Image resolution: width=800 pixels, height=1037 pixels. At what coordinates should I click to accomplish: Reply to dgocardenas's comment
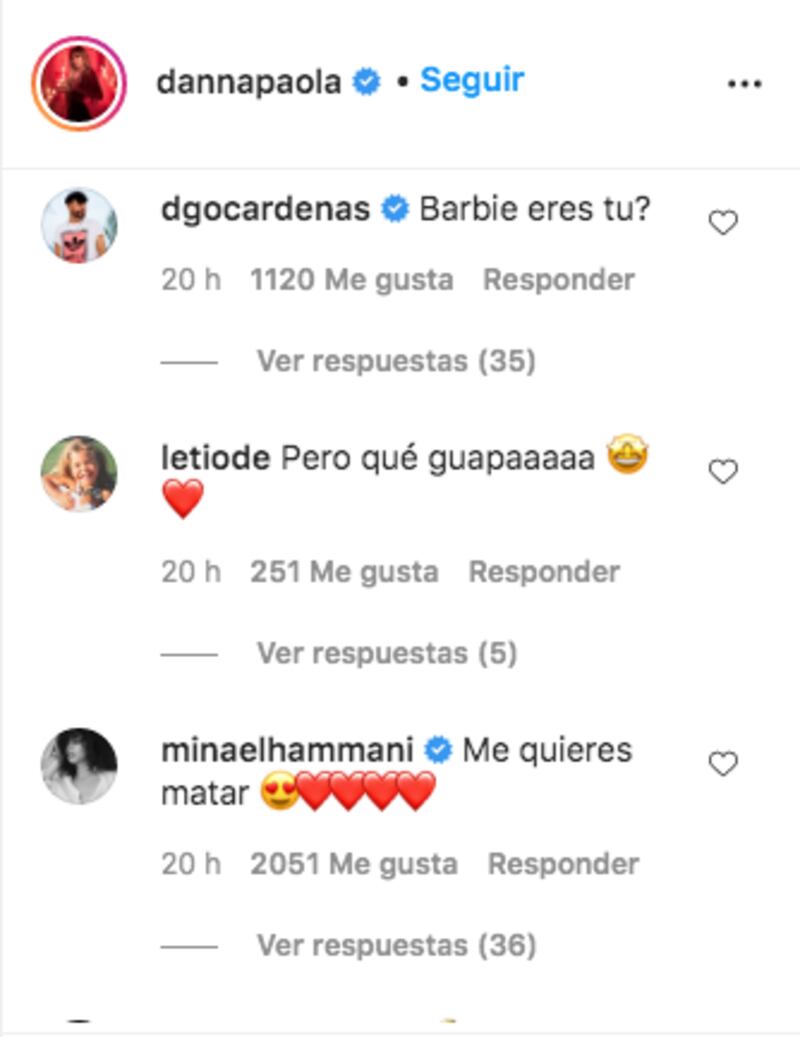click(558, 280)
